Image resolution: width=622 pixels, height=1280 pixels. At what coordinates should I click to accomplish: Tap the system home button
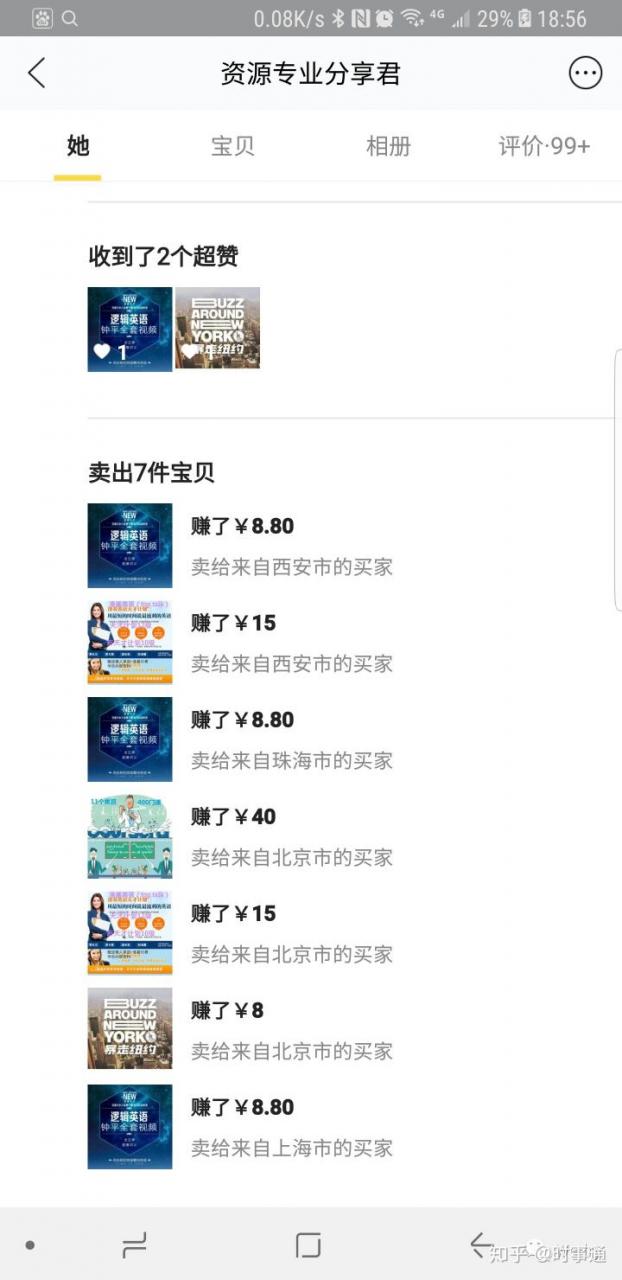click(308, 1245)
